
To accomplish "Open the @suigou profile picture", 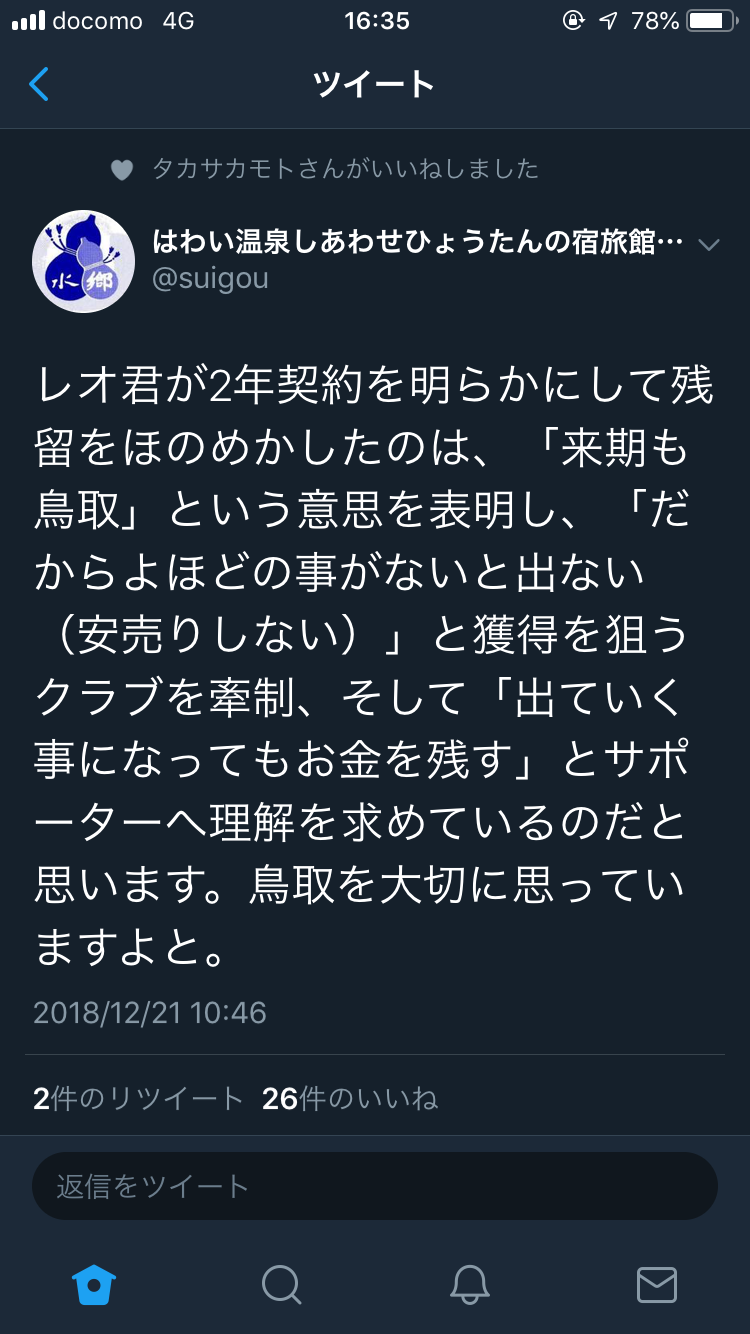I will 84,261.
